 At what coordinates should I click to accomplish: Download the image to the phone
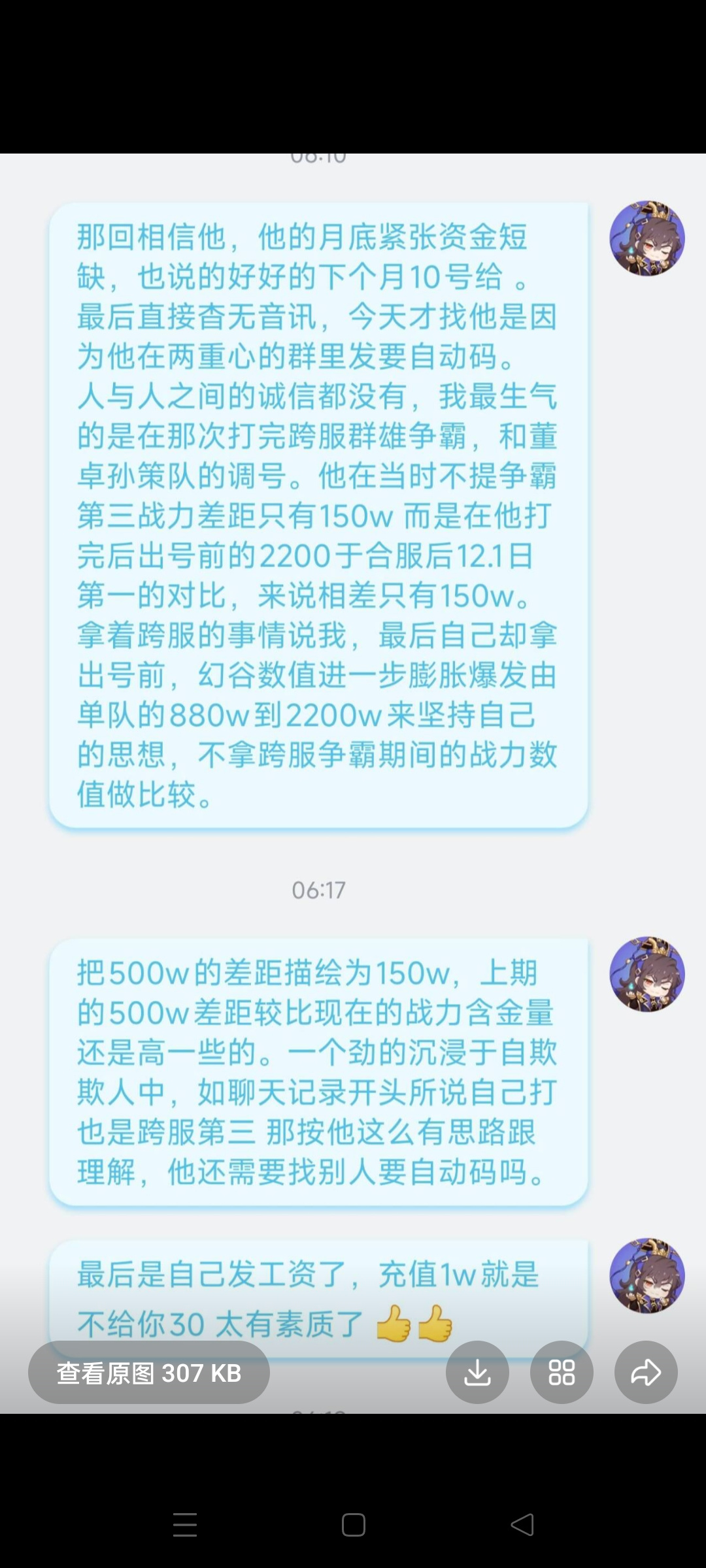(477, 1373)
